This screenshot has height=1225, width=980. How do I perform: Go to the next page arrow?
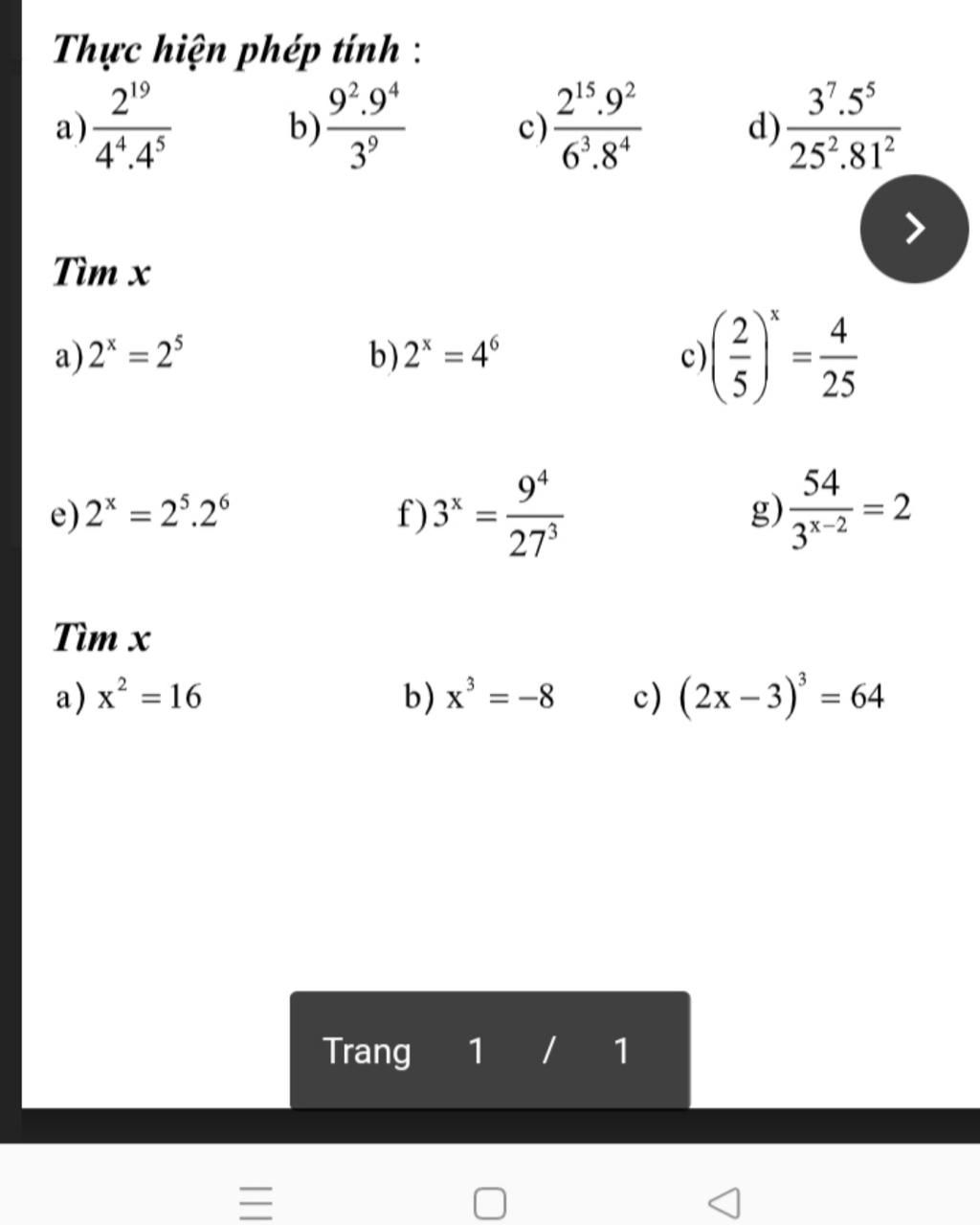pos(914,229)
